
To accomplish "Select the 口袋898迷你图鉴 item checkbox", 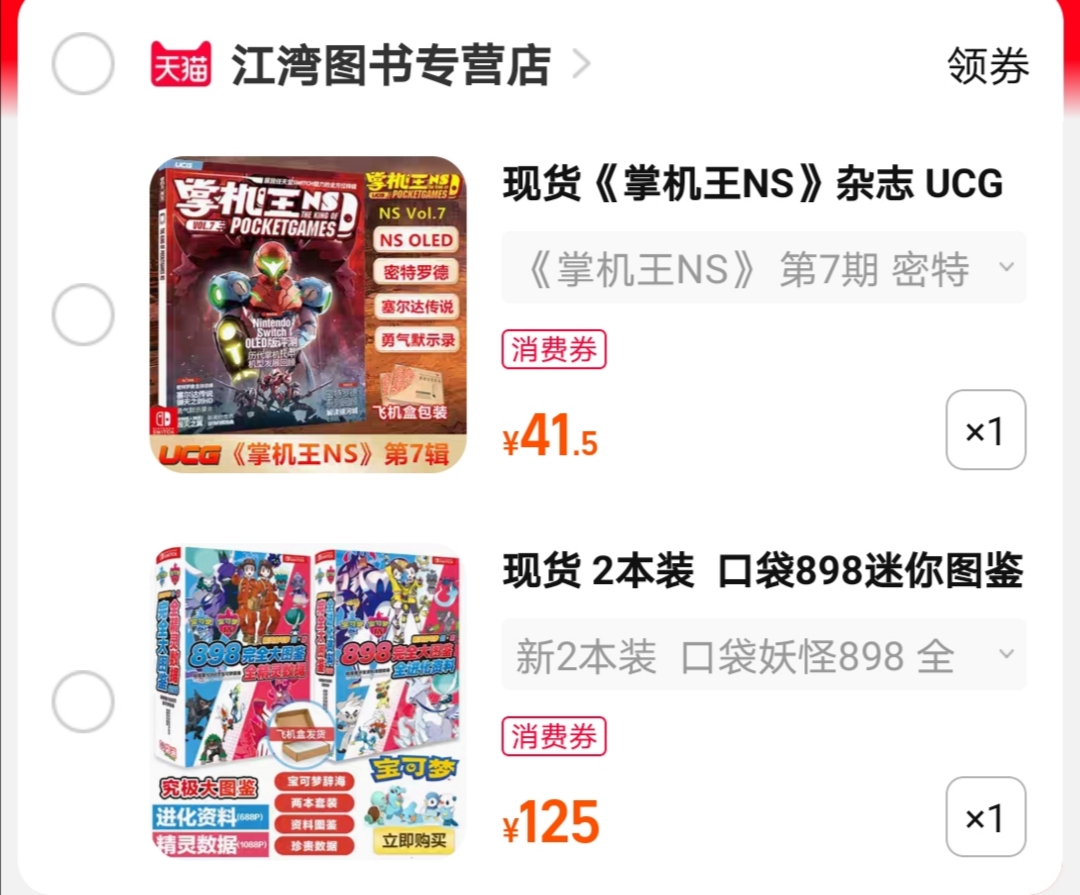I will coord(83,701).
